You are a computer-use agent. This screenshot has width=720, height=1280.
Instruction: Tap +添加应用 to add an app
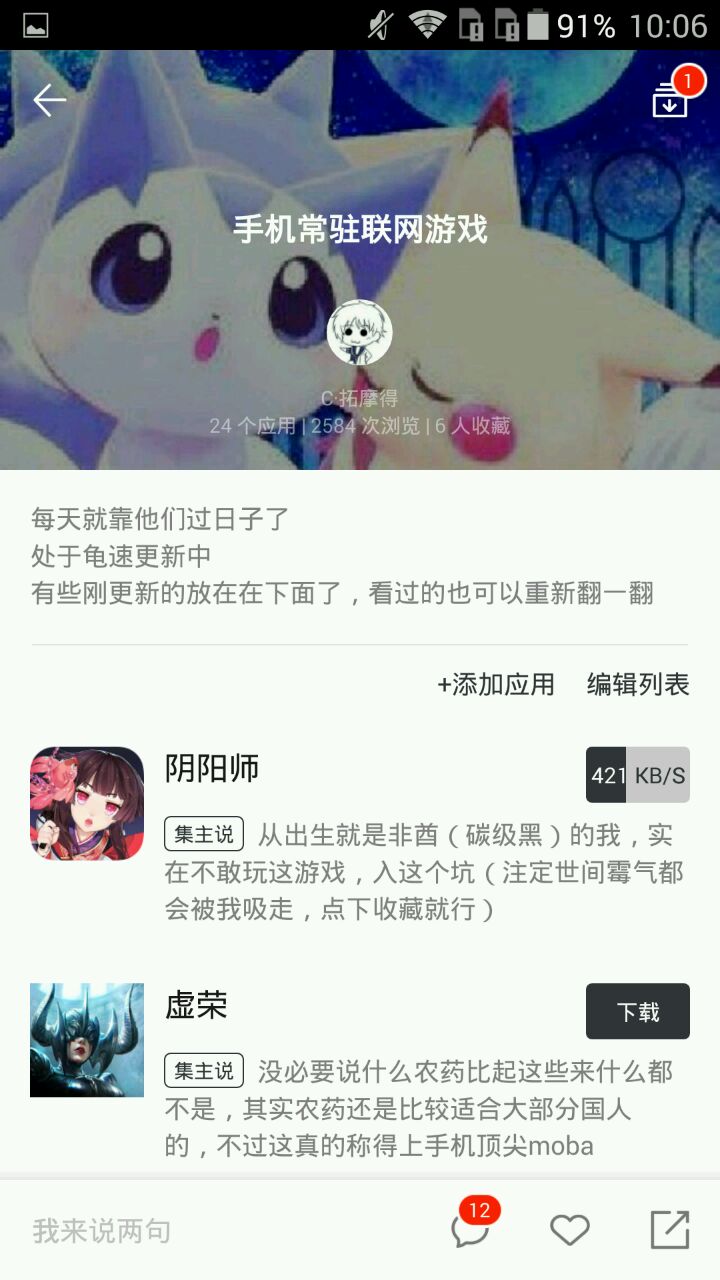tap(496, 685)
